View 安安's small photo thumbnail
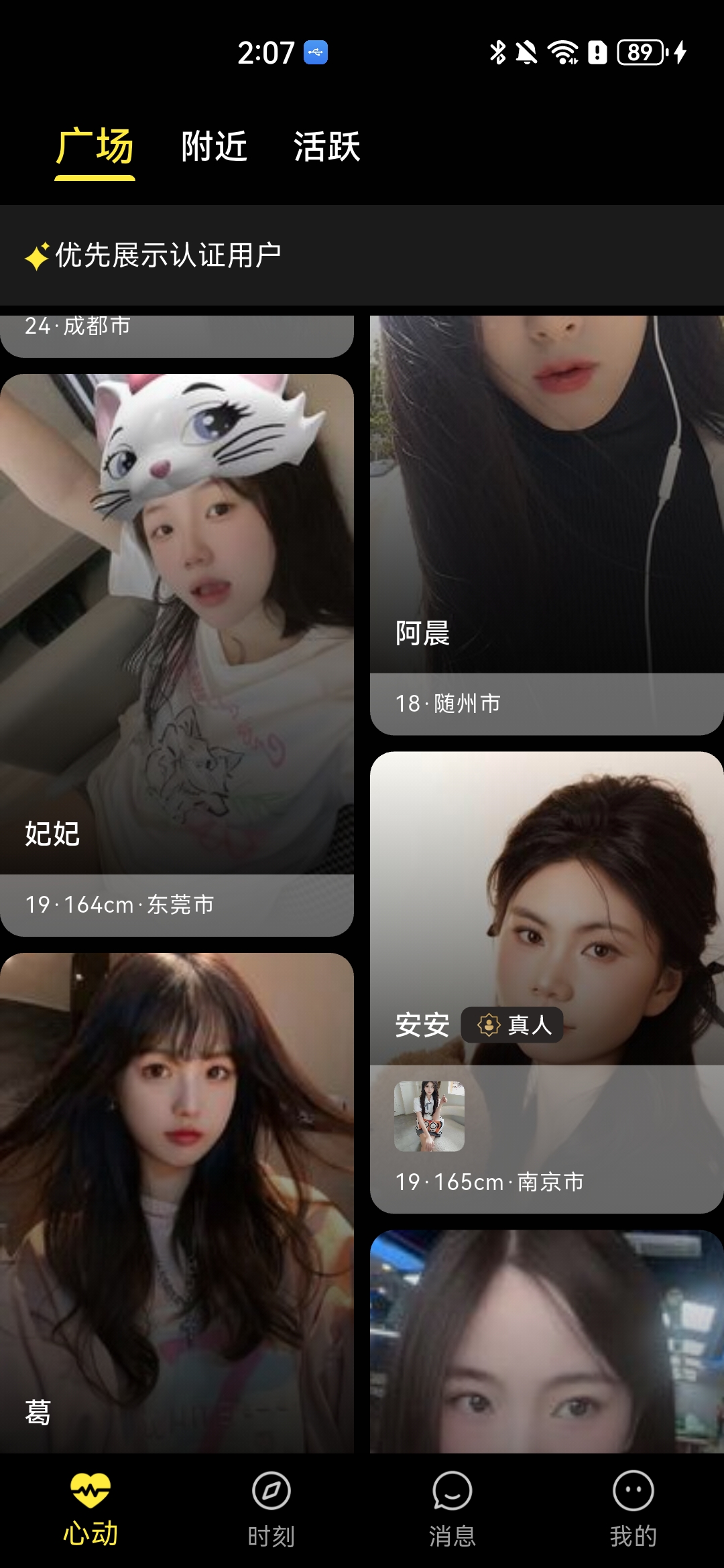 coord(429,1116)
